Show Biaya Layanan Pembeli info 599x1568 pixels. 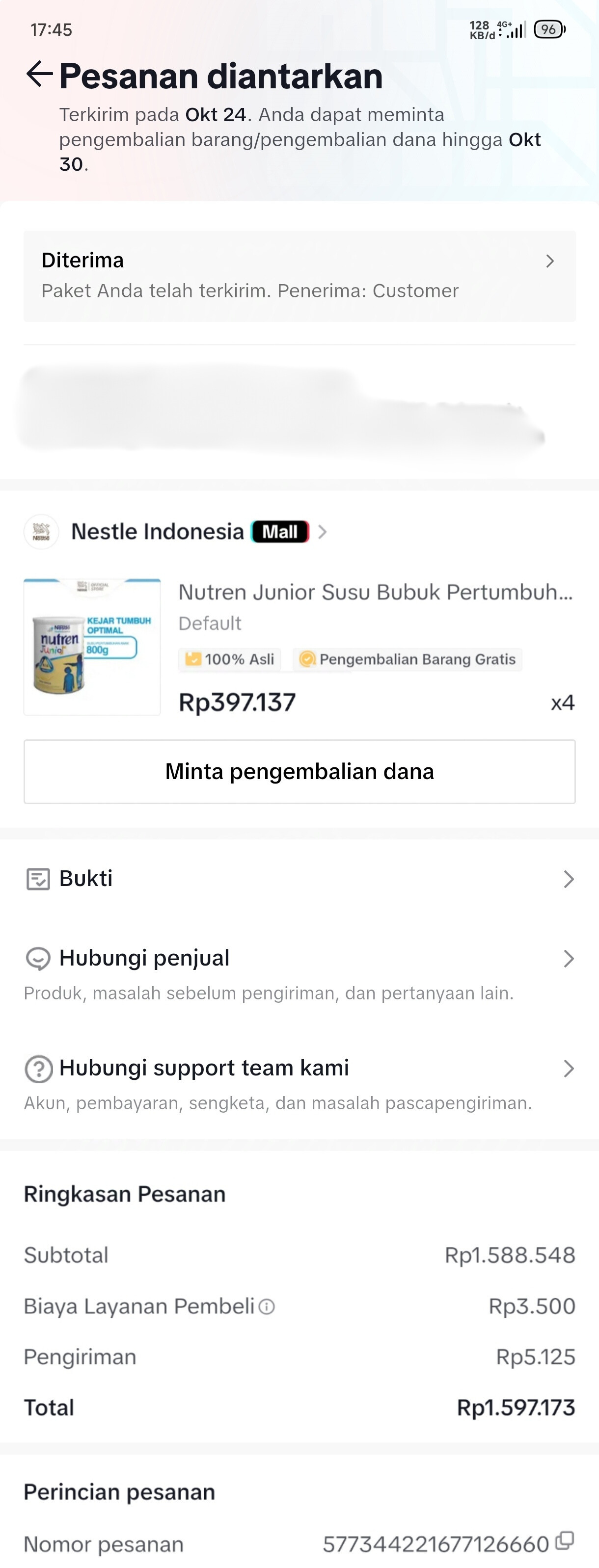(267, 1307)
